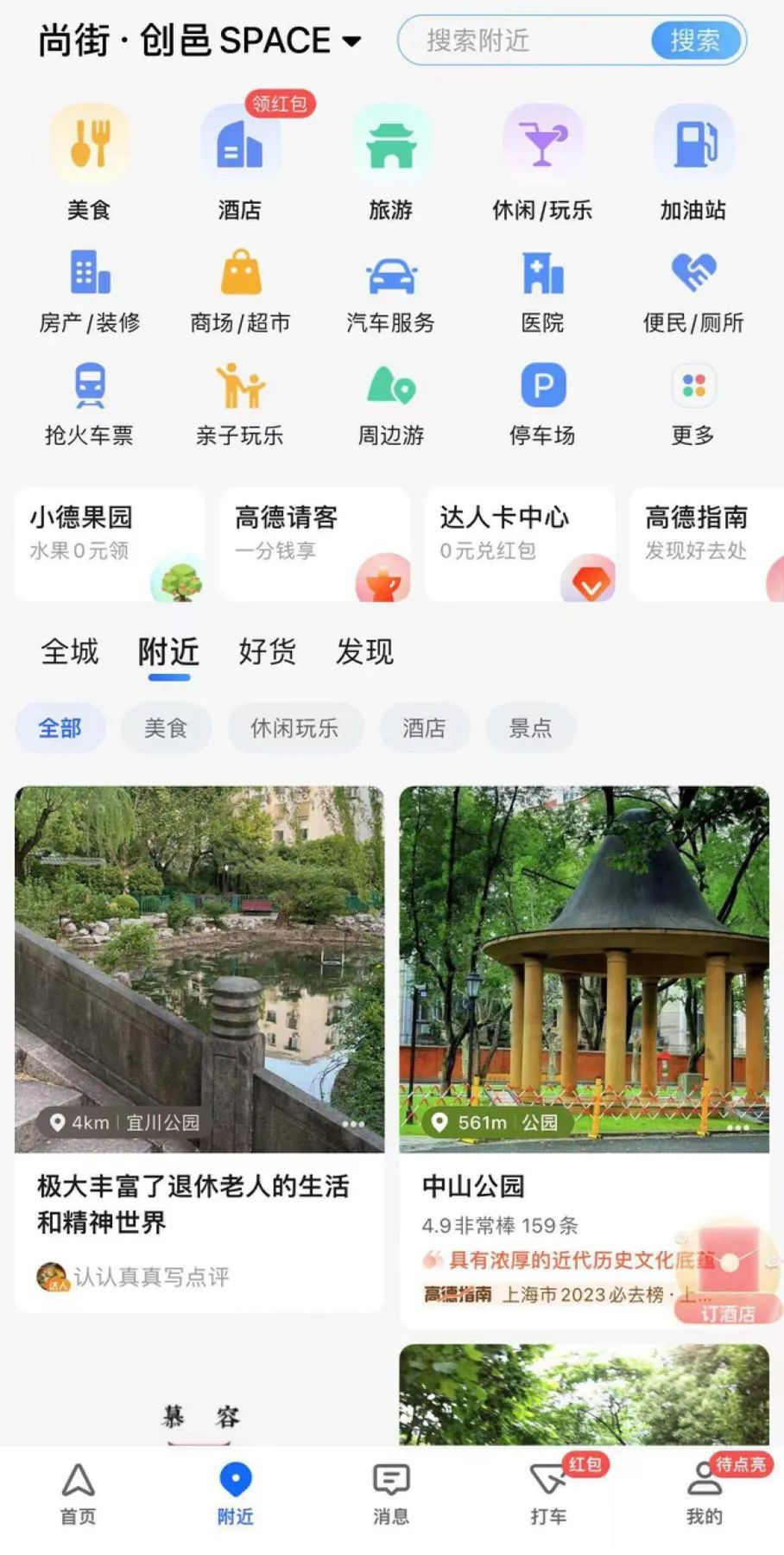Open the 消息 tab
This screenshot has height=1555, width=784.
click(x=391, y=1493)
